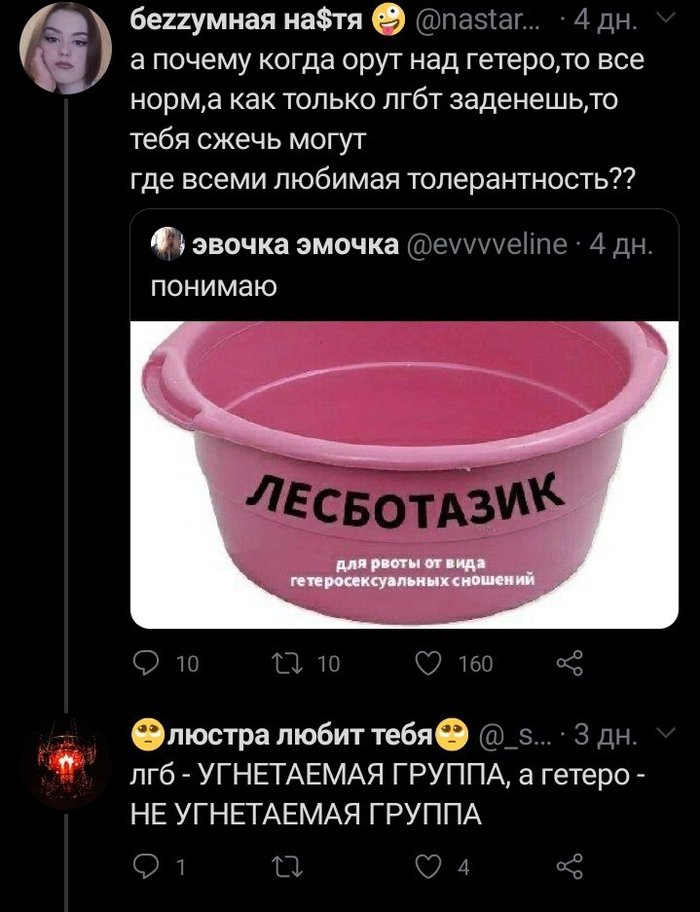The height and width of the screenshot is (912, 700).
Task: Reply to beззумная на$тя's tweet
Action: pos(147,661)
